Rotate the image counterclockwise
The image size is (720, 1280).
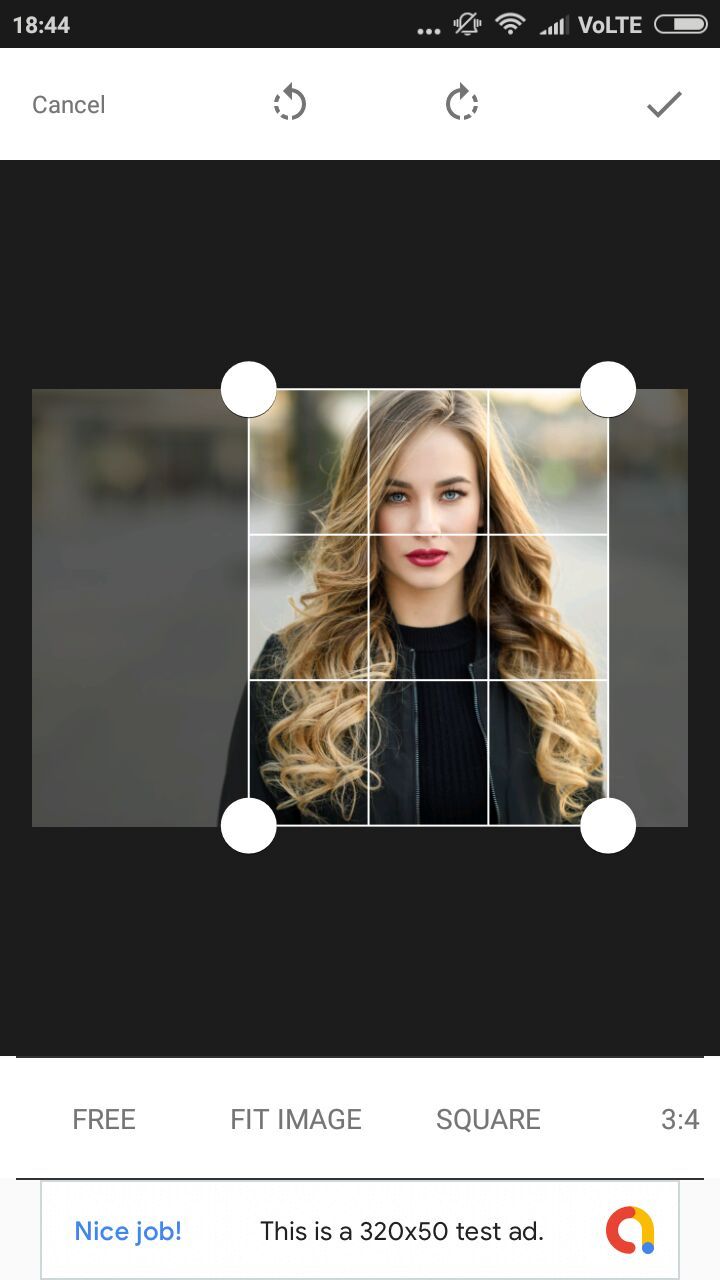point(290,104)
